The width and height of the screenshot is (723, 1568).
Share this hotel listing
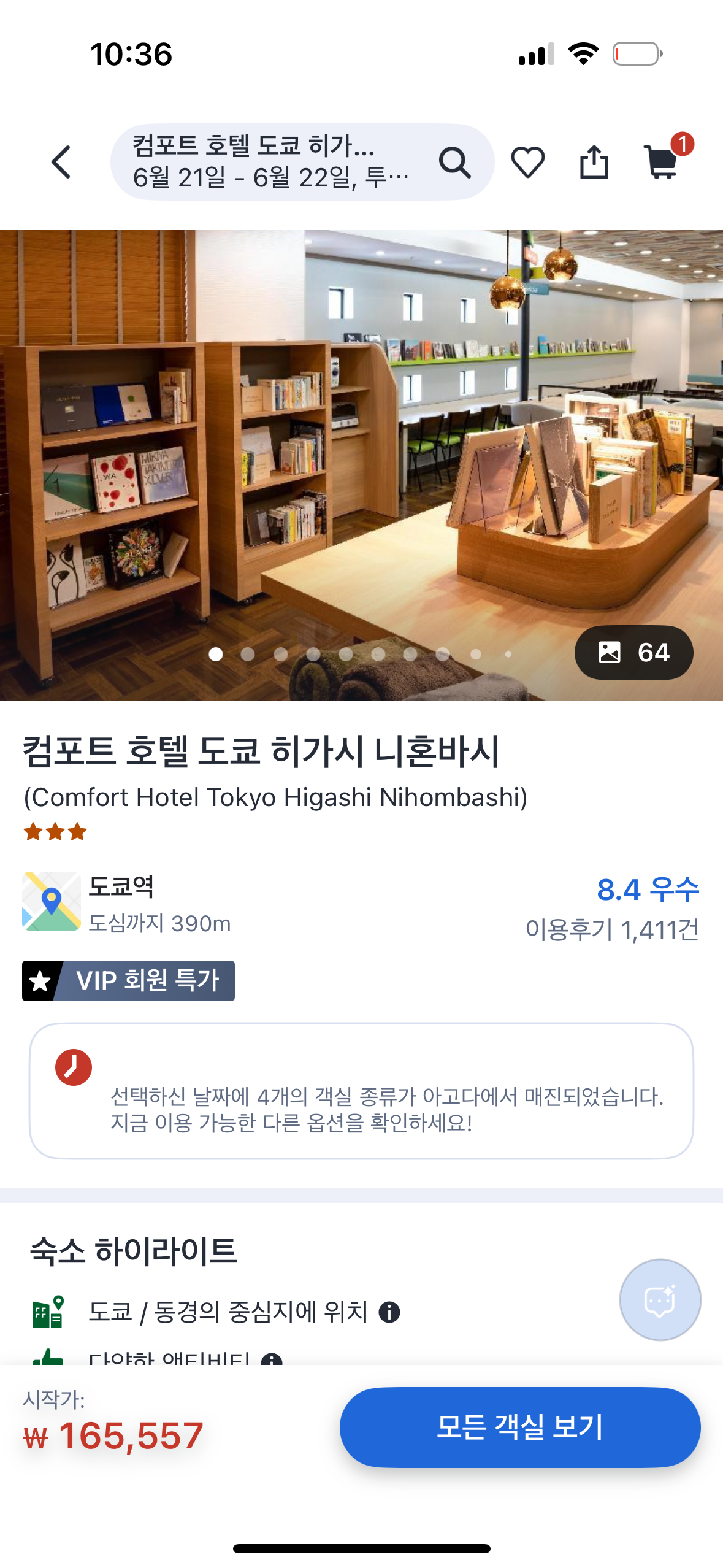pyautogui.click(x=594, y=163)
